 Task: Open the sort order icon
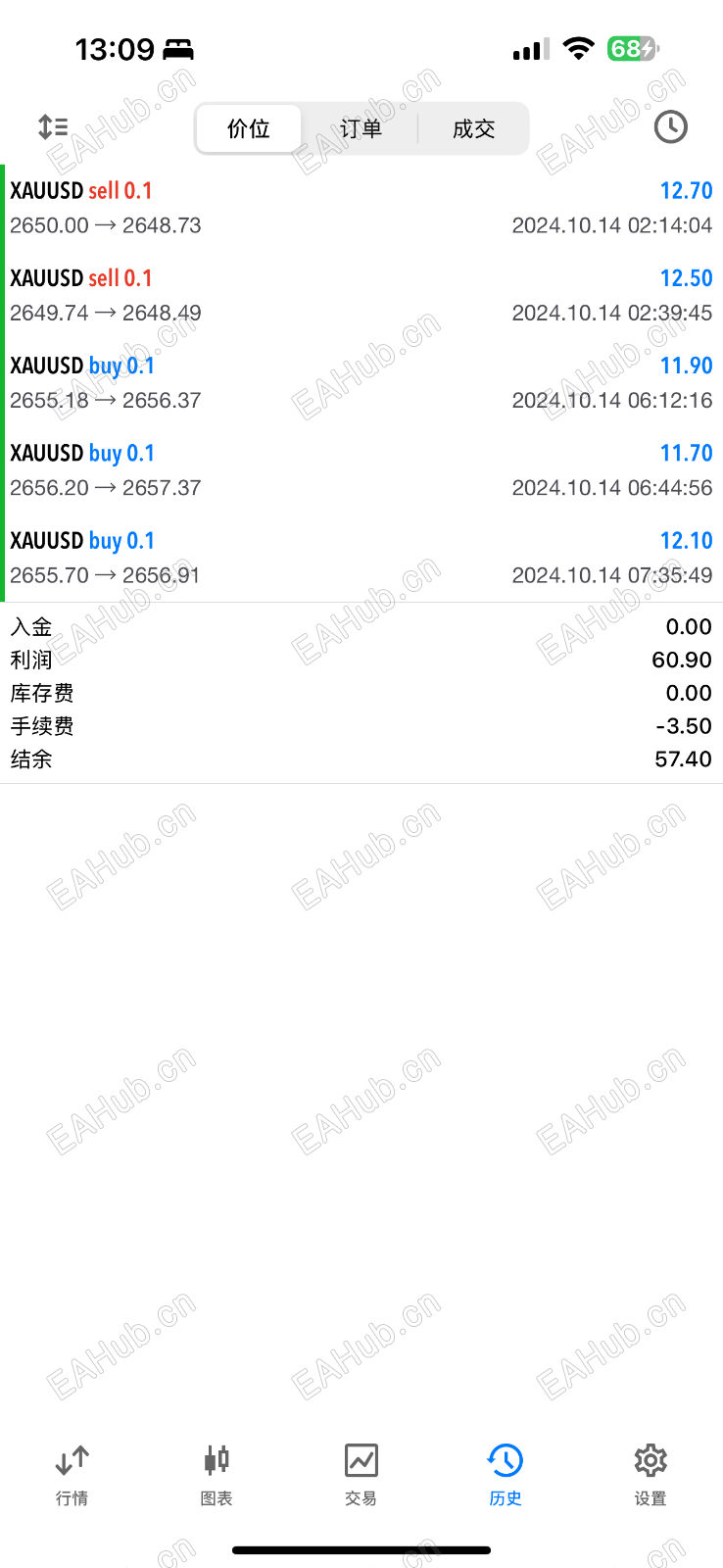[x=53, y=127]
